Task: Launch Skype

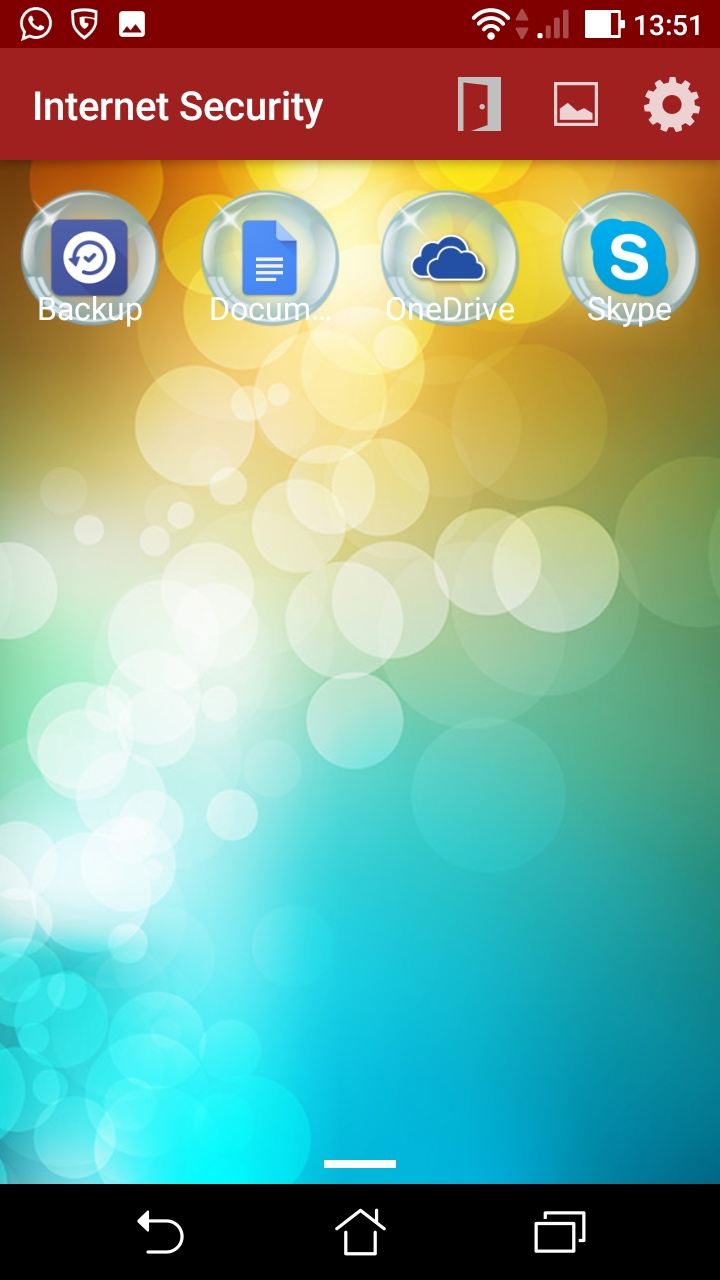Action: tap(629, 260)
